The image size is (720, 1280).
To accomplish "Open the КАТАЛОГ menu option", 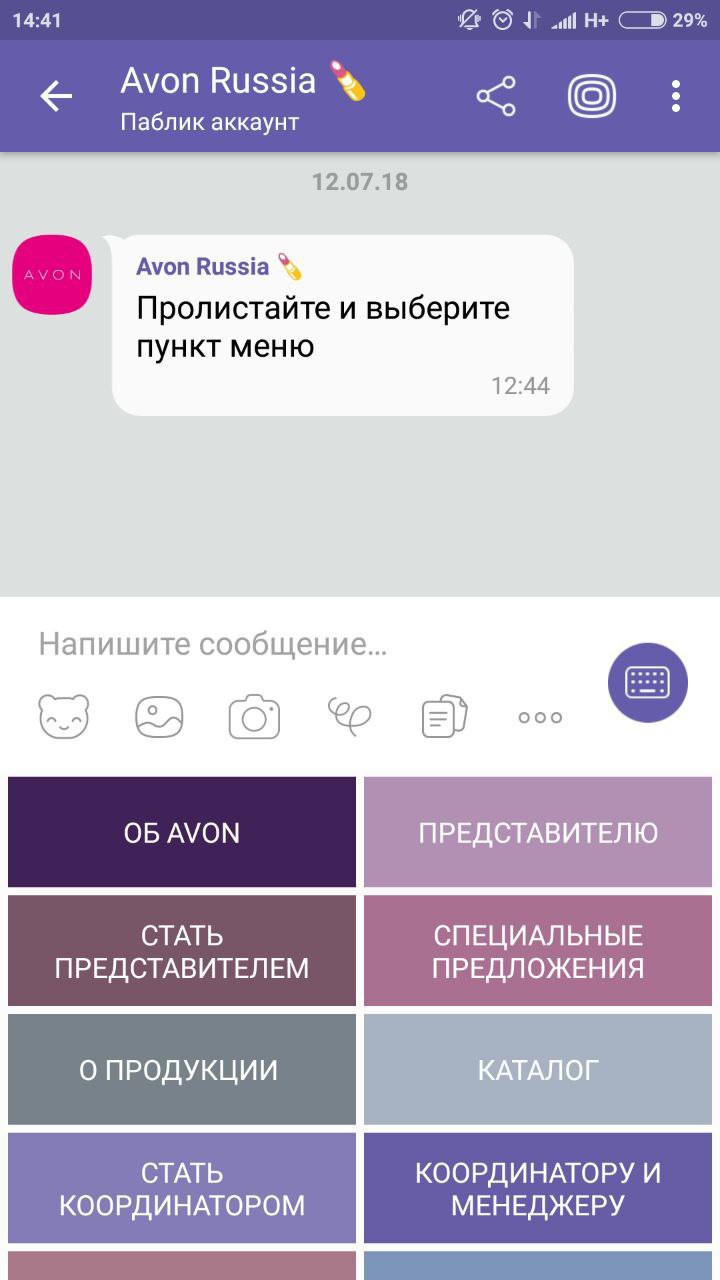I will [x=538, y=1069].
